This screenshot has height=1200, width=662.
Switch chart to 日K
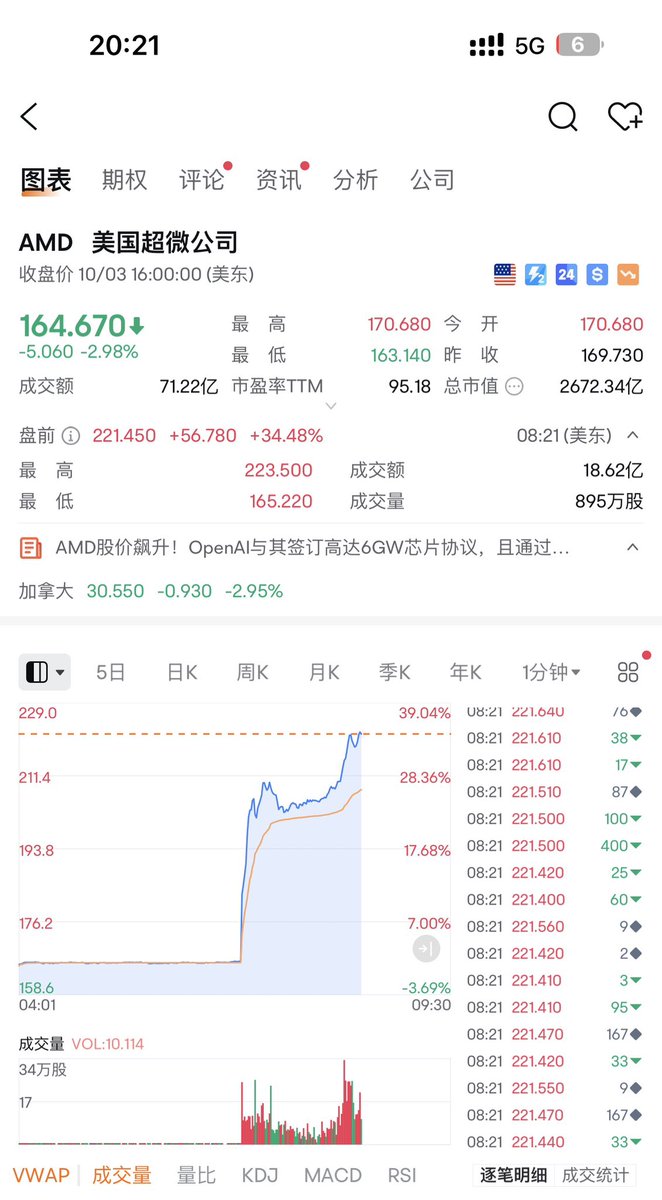point(182,672)
